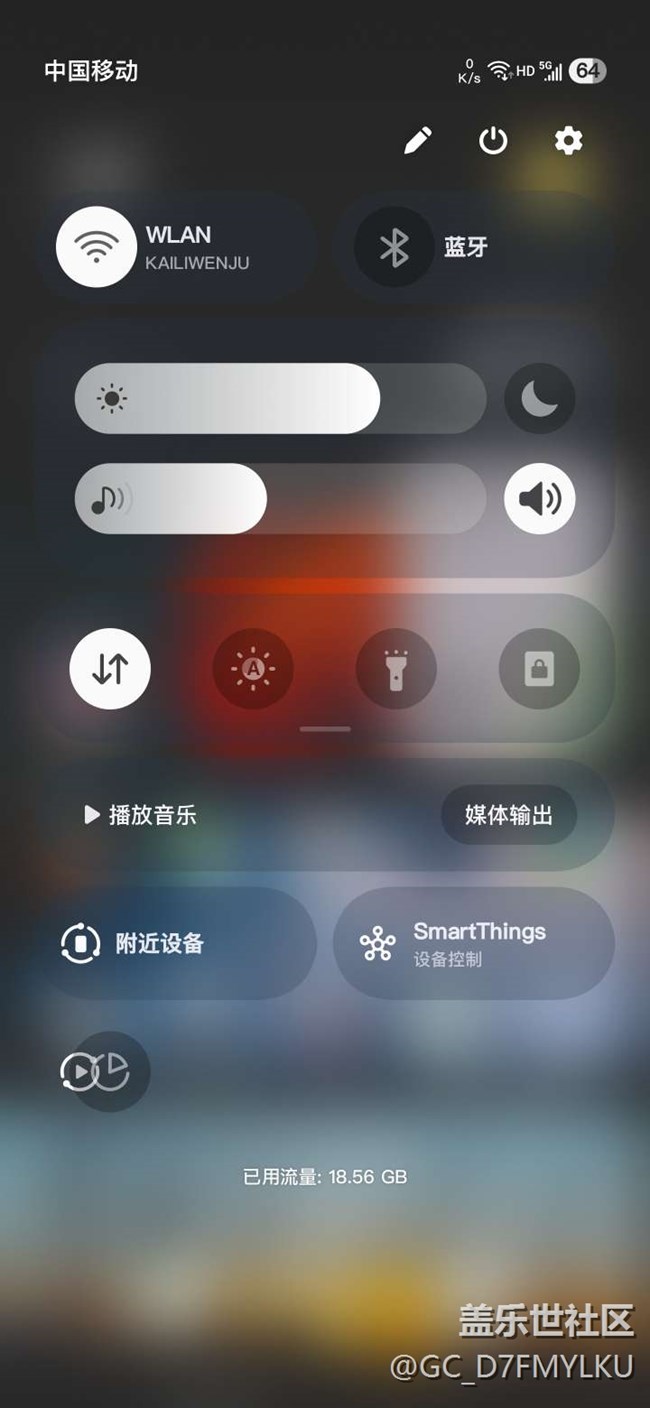The height and width of the screenshot is (1408, 650).
Task: Toggle WLAN KAILIWENJU off
Action: point(96,247)
